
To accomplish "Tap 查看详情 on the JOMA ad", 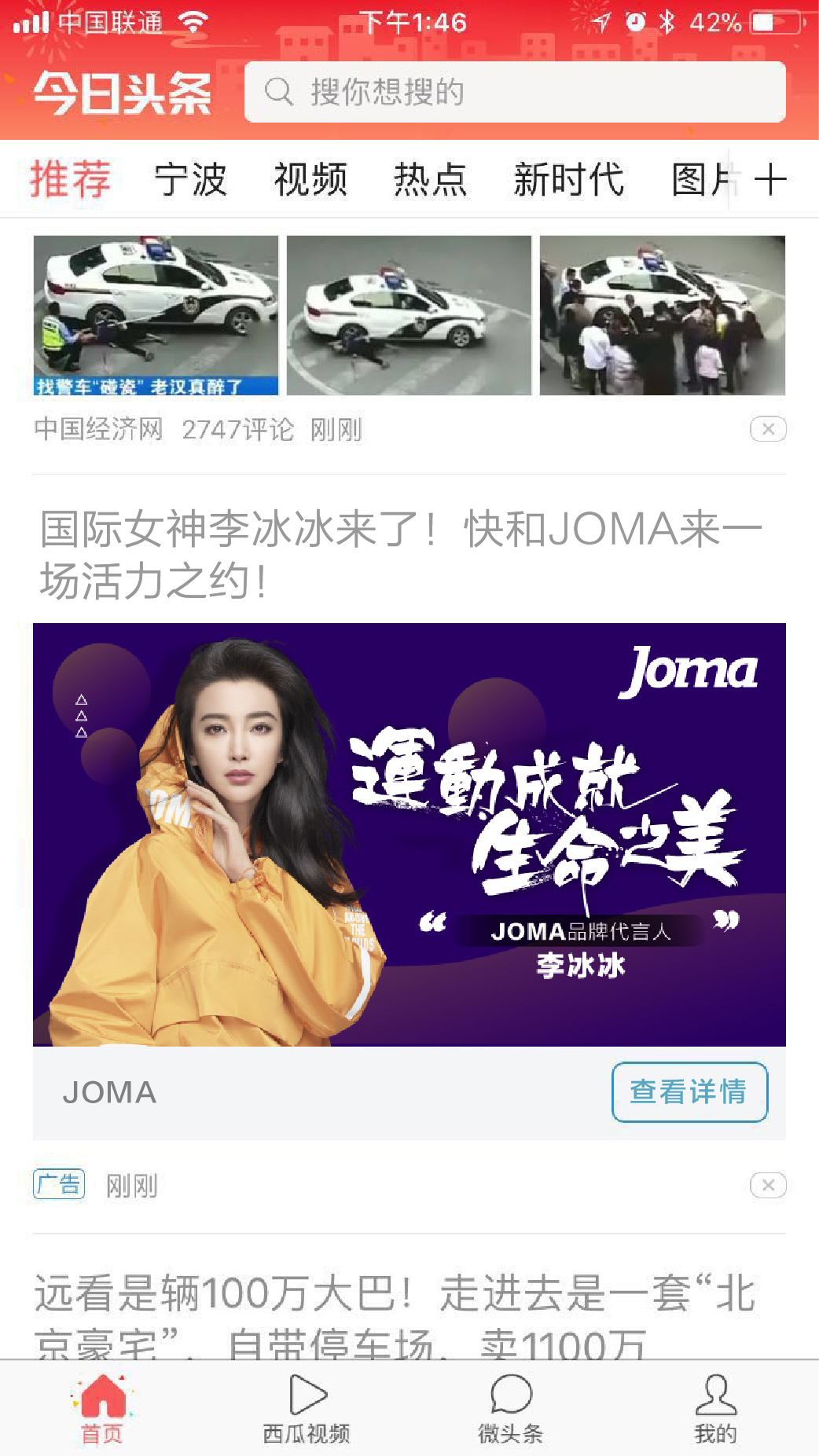I will (x=689, y=1092).
